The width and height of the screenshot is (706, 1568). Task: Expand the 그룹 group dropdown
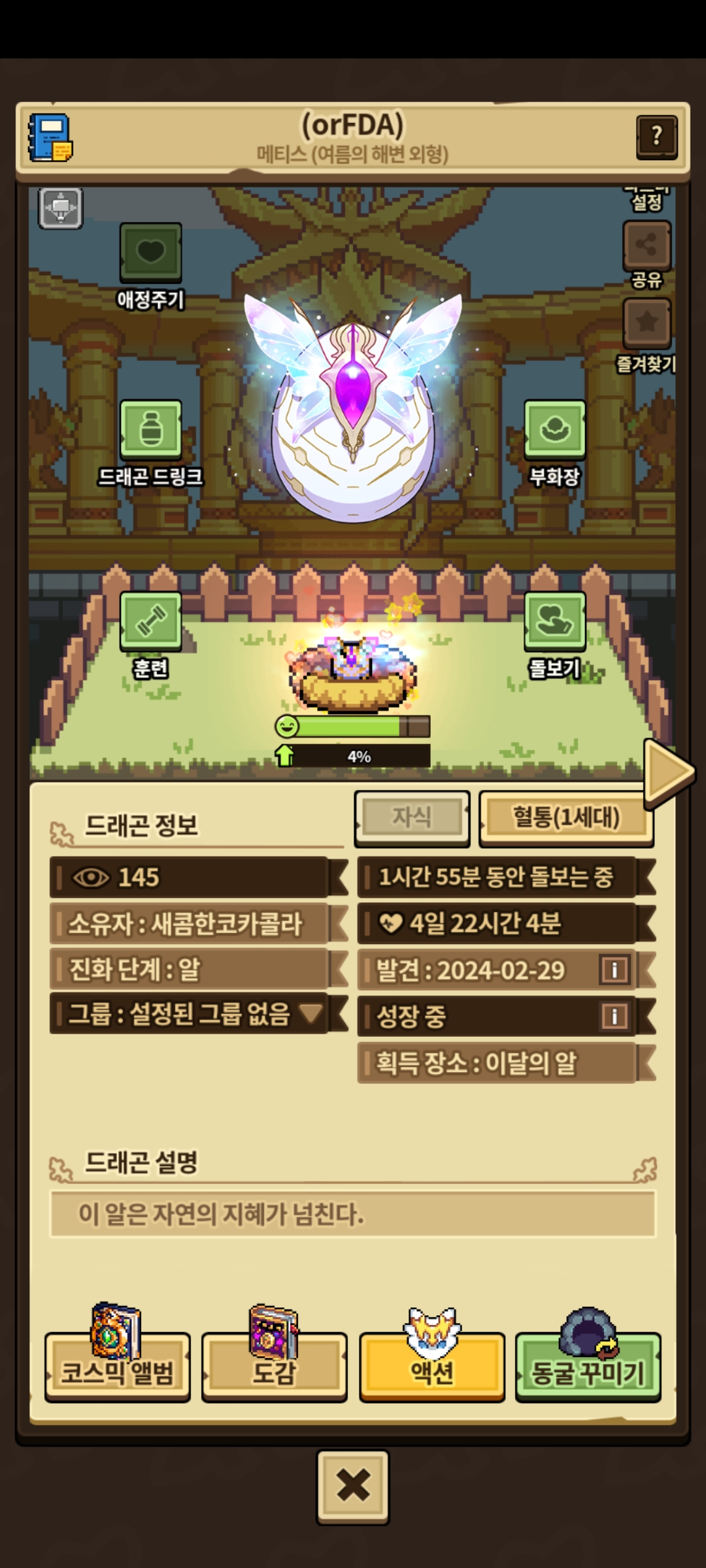(311, 1013)
